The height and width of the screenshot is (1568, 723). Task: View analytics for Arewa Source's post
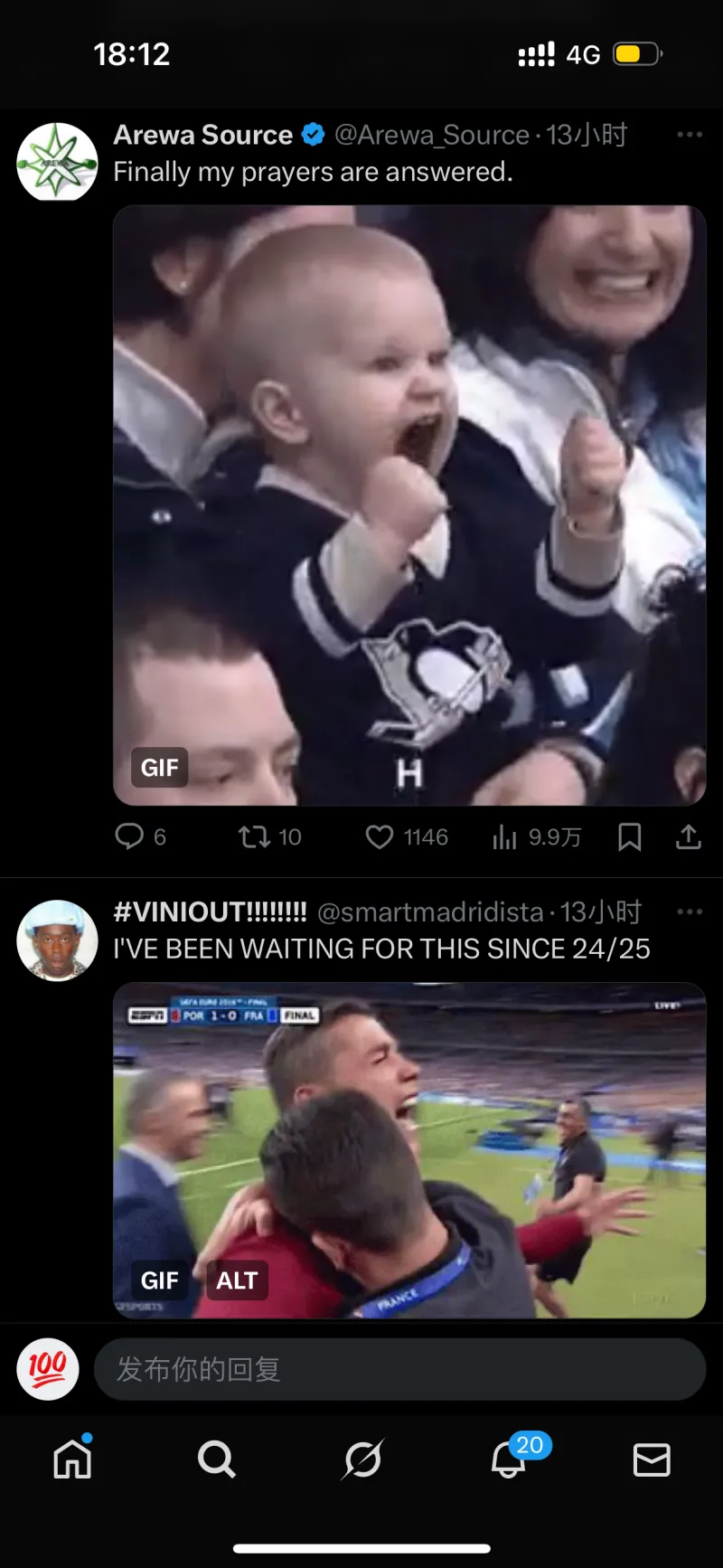coord(504,837)
